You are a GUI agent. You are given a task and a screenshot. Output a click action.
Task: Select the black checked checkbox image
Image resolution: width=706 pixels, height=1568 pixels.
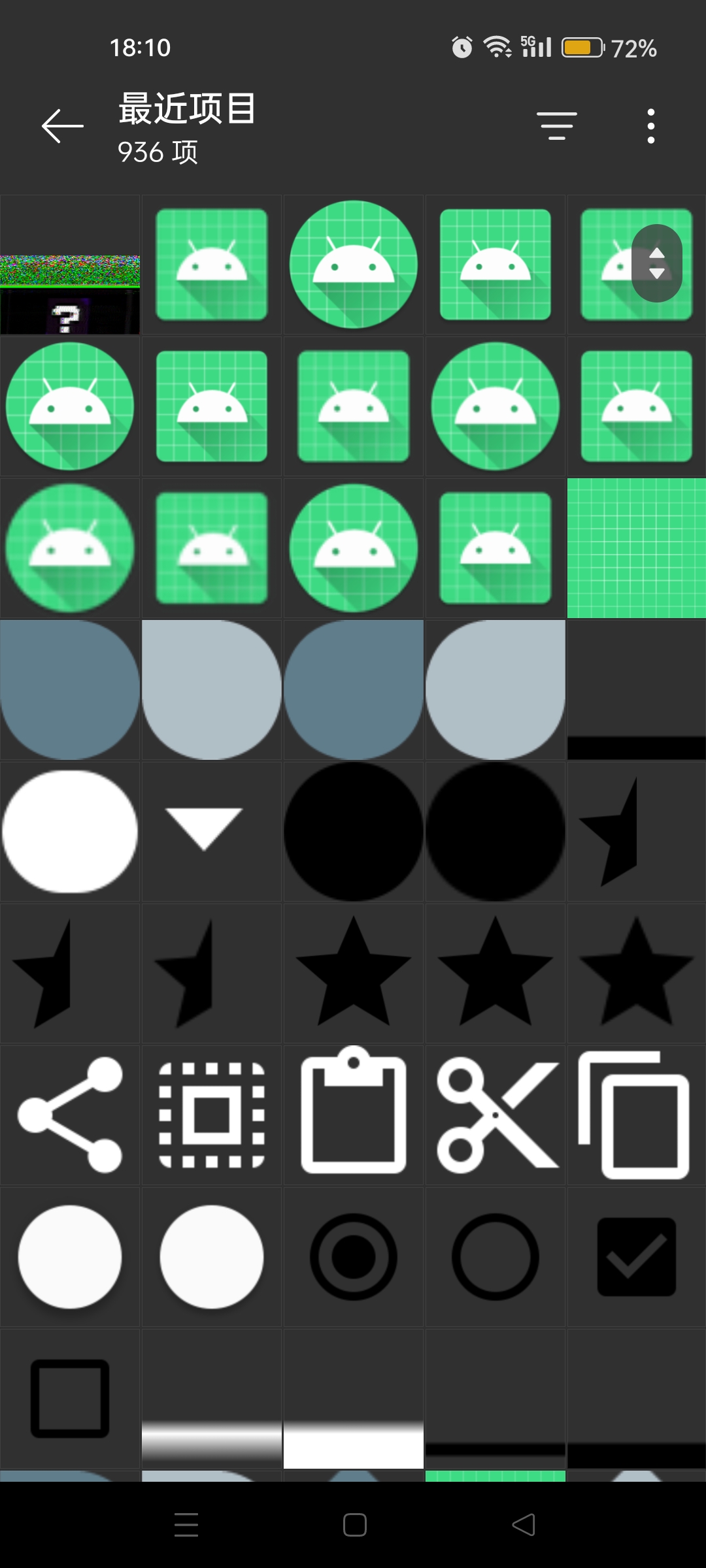(636, 1256)
